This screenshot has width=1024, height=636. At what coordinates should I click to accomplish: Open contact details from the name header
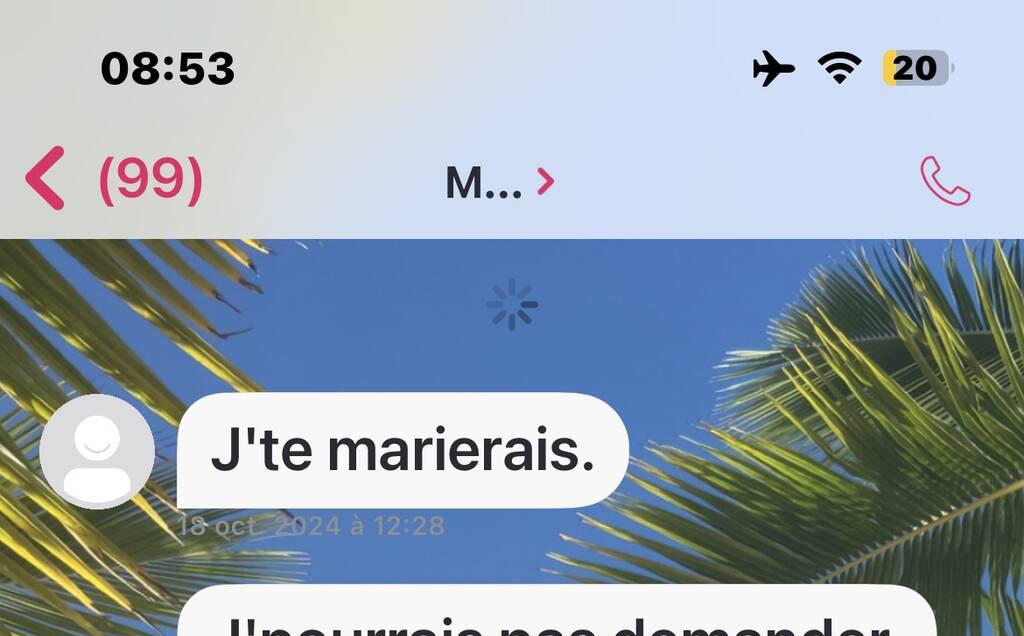498,182
